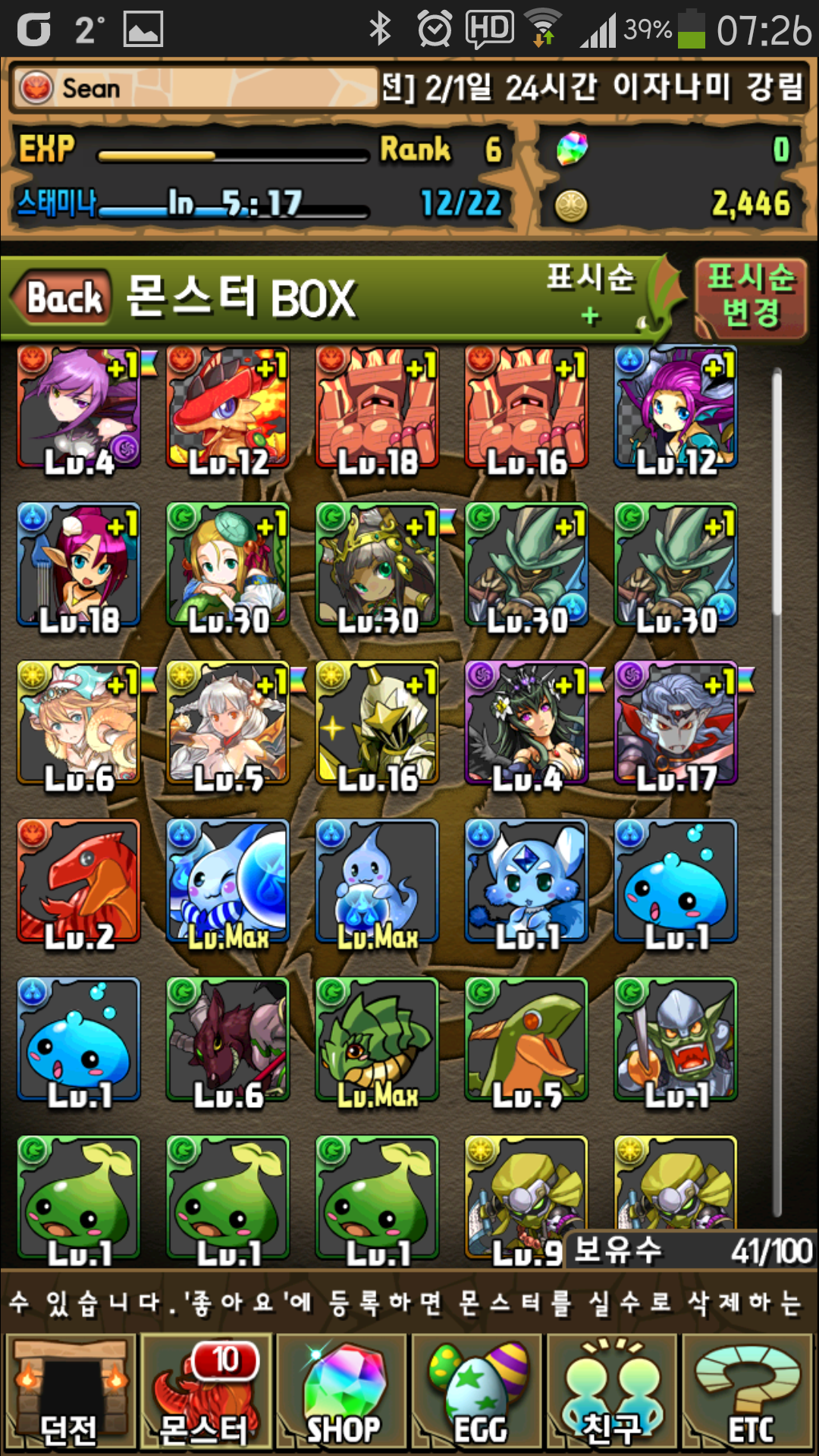Tap the Back button
The height and width of the screenshot is (1456, 819).
[62, 297]
